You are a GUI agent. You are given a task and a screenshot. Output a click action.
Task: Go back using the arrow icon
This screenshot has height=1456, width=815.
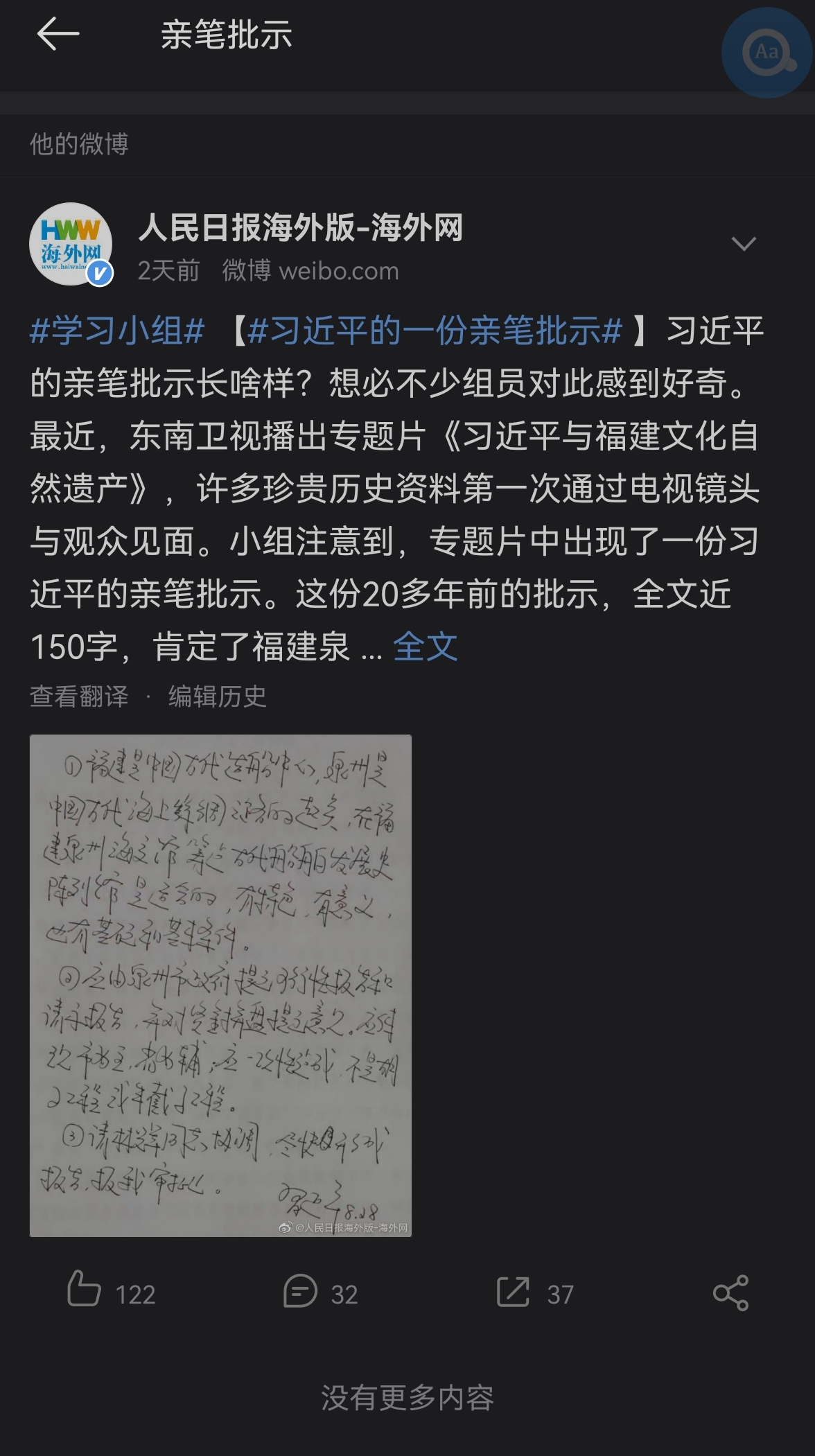[x=58, y=35]
